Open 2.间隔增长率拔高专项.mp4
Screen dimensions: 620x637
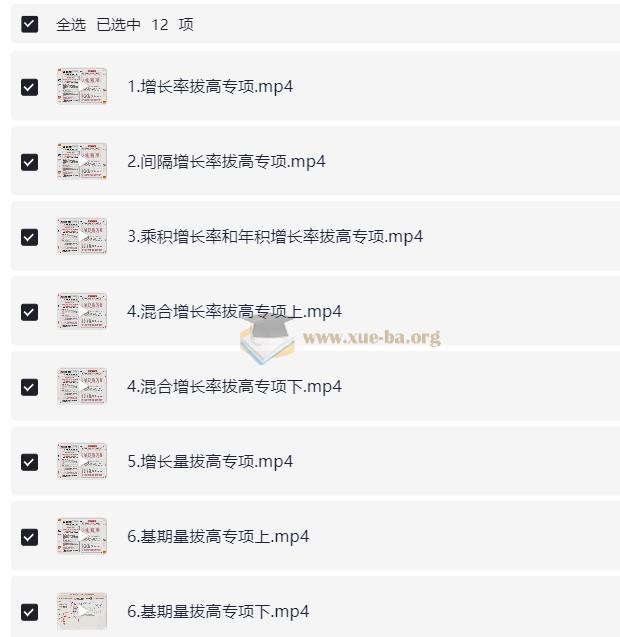point(226,162)
